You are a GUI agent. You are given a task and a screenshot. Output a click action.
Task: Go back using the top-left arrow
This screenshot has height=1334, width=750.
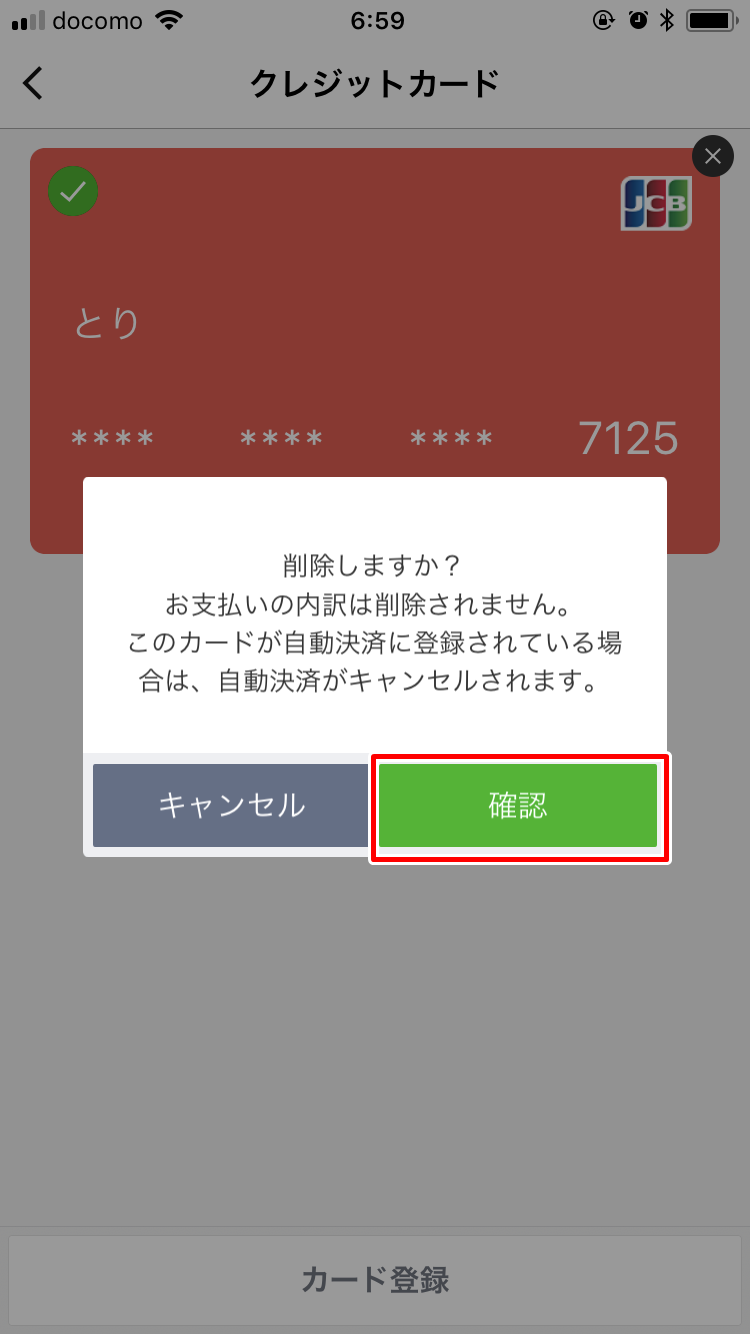[x=34, y=83]
